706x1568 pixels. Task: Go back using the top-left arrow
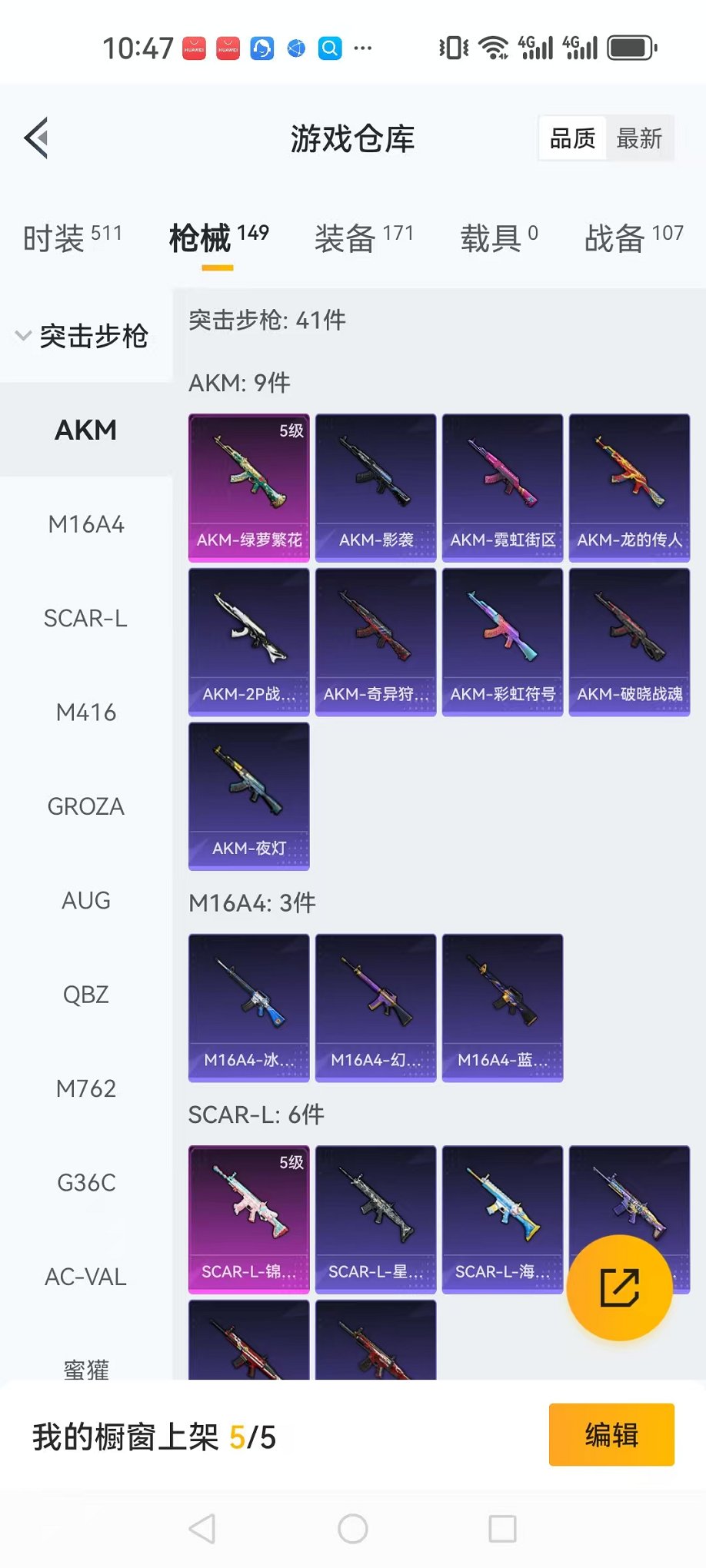pos(36,138)
